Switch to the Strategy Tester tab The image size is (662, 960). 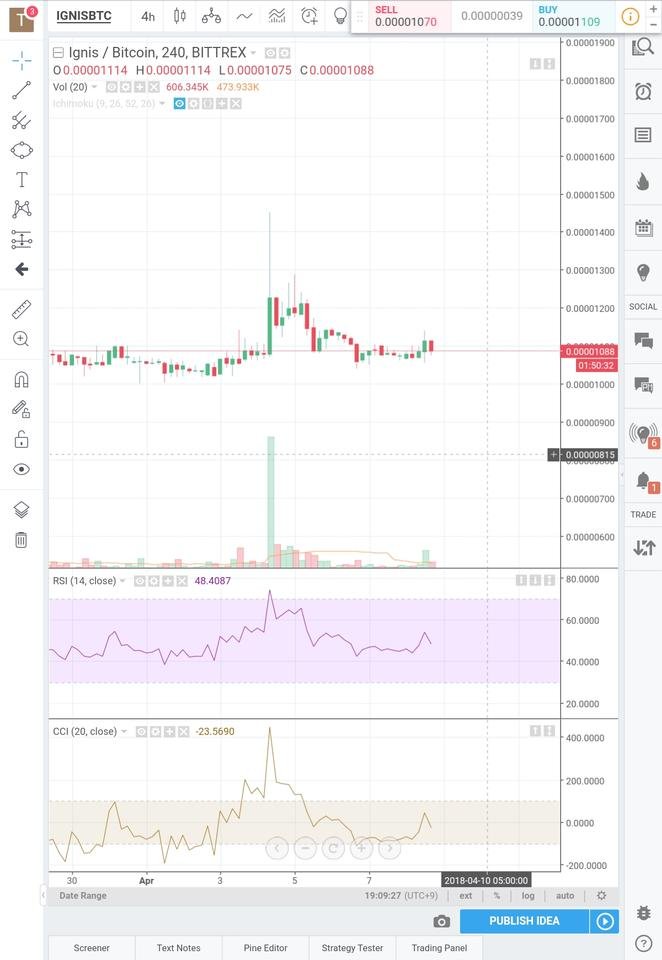[352, 948]
